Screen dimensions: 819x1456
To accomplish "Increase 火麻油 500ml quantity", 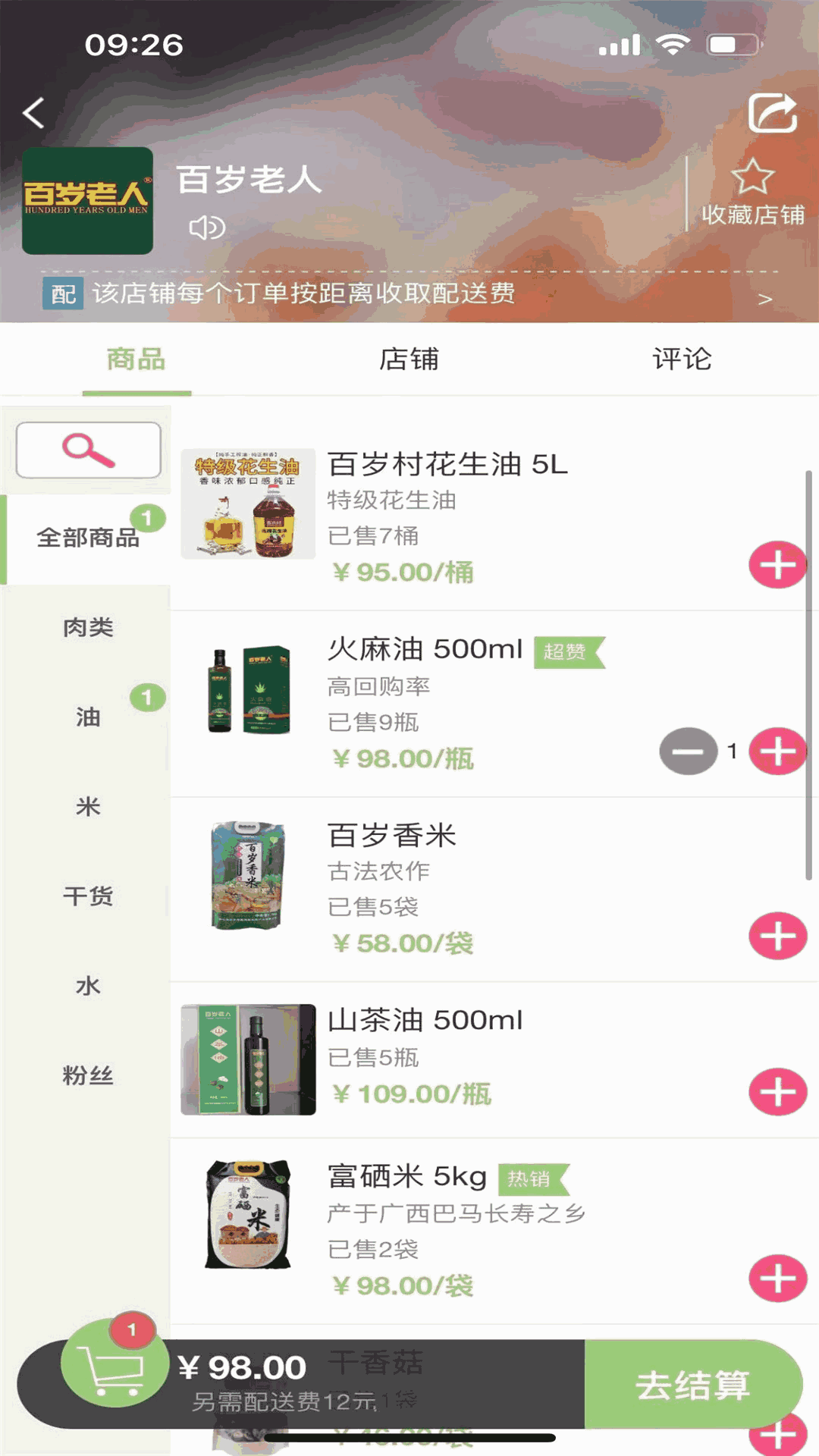I will point(780,751).
